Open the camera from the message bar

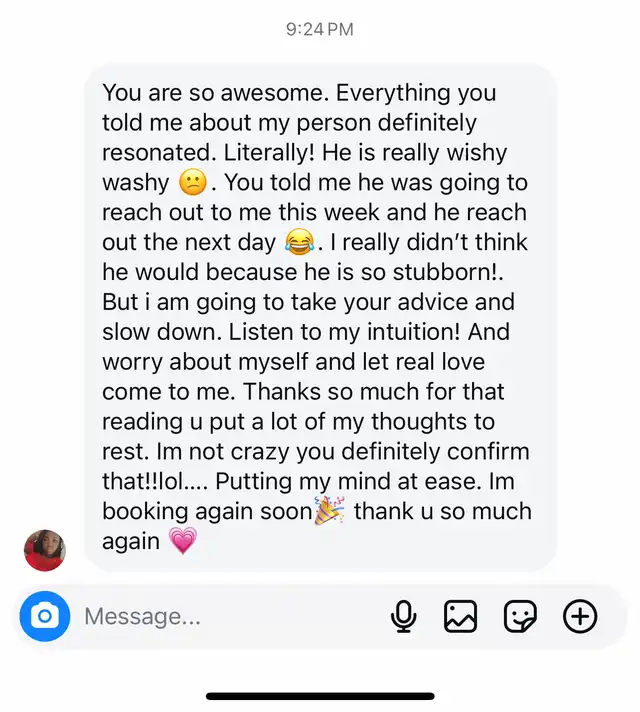[44, 617]
